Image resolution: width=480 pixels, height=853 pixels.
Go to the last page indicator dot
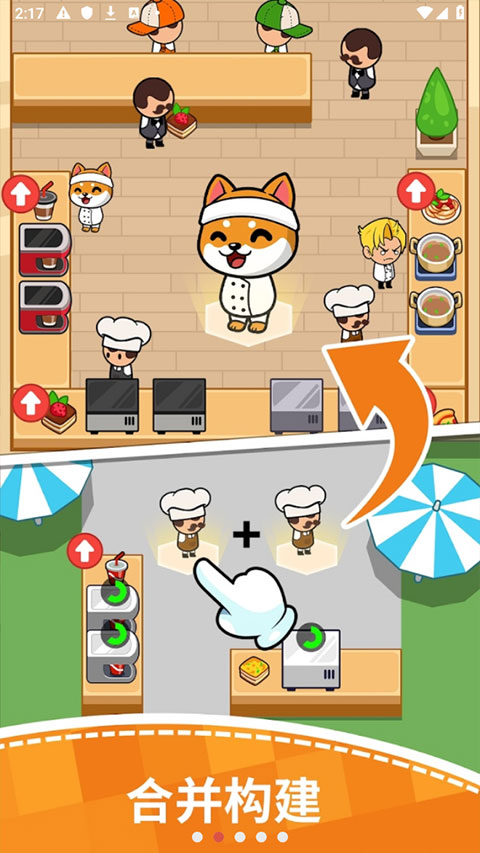point(282,837)
